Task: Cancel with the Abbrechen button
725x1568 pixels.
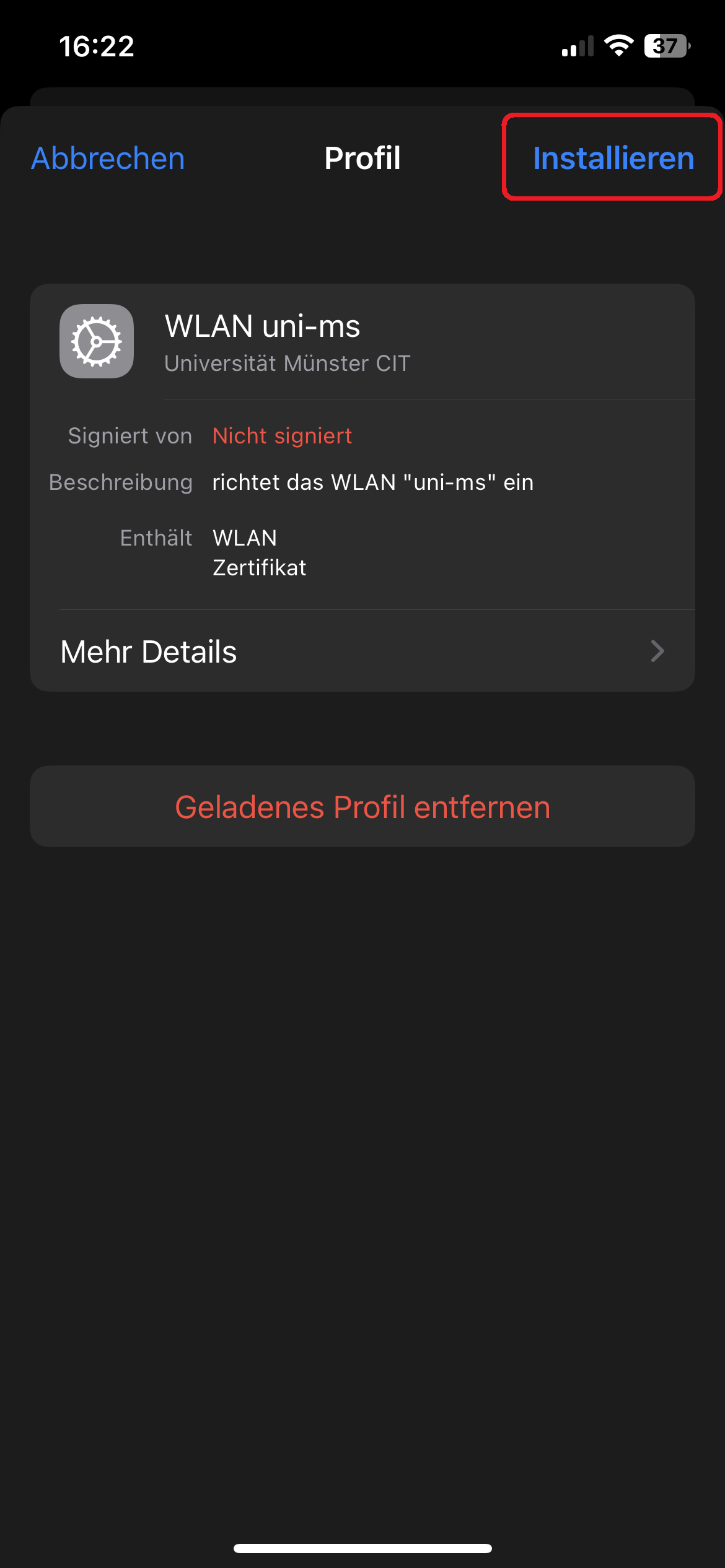Action: (108, 159)
